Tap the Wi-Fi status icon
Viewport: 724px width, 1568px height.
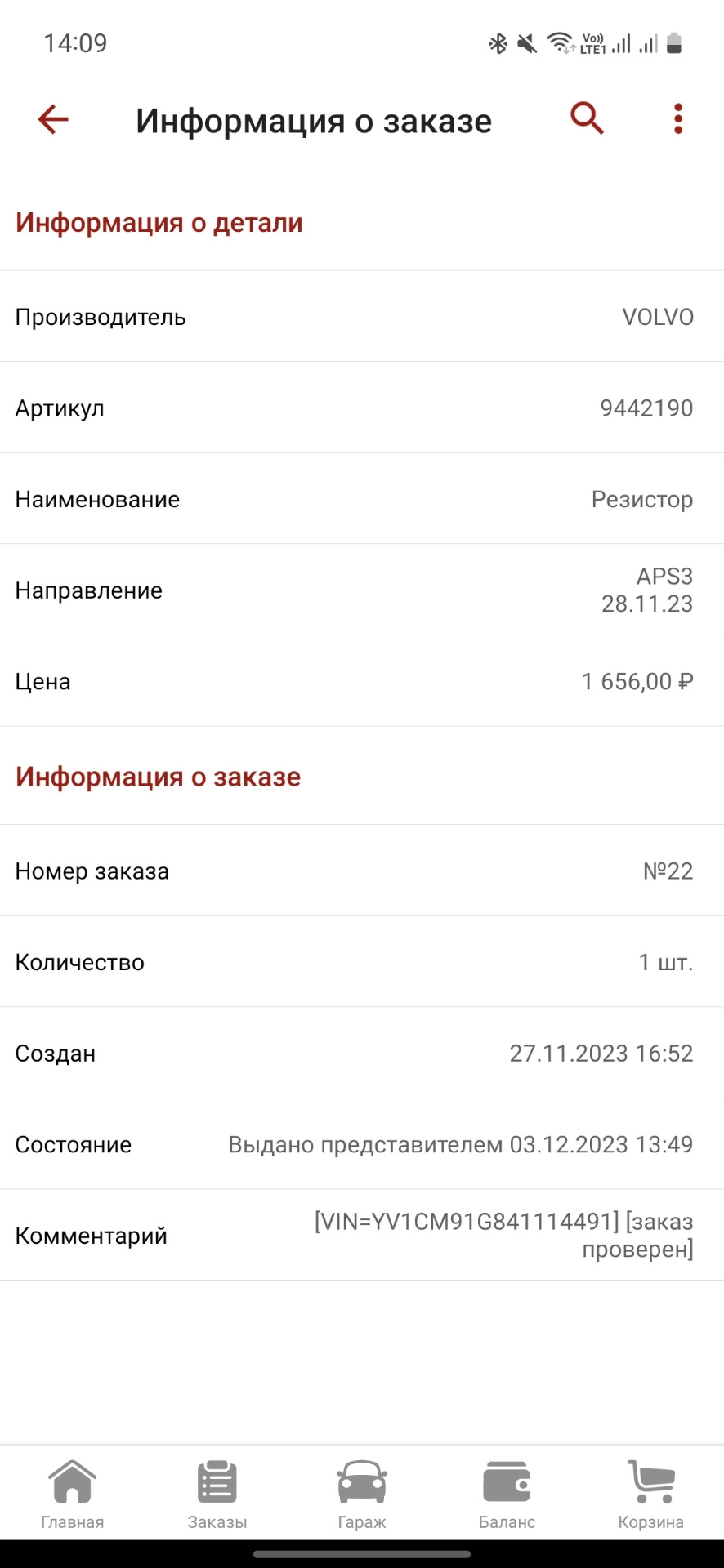tap(561, 42)
